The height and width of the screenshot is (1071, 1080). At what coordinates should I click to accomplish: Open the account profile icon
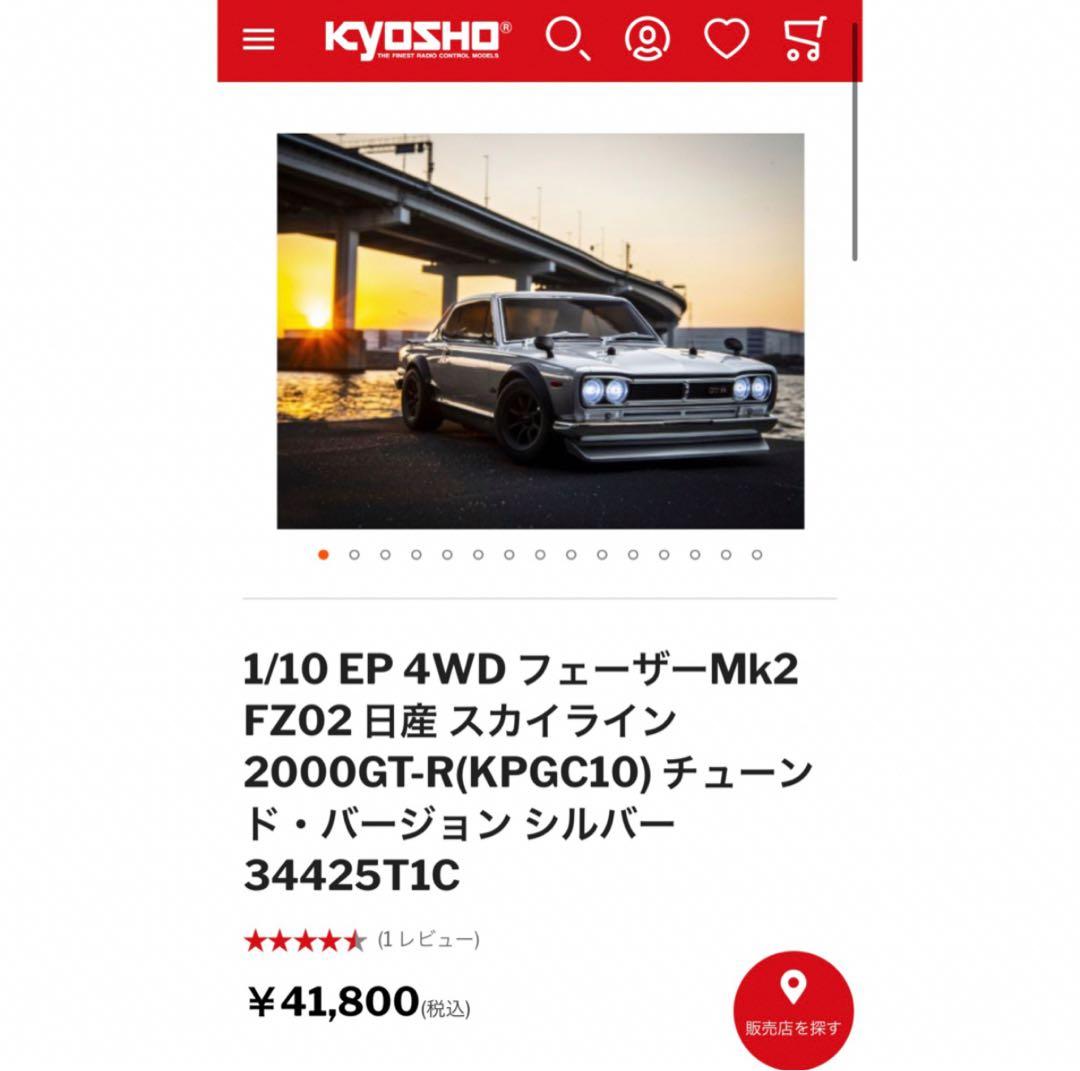(x=647, y=39)
